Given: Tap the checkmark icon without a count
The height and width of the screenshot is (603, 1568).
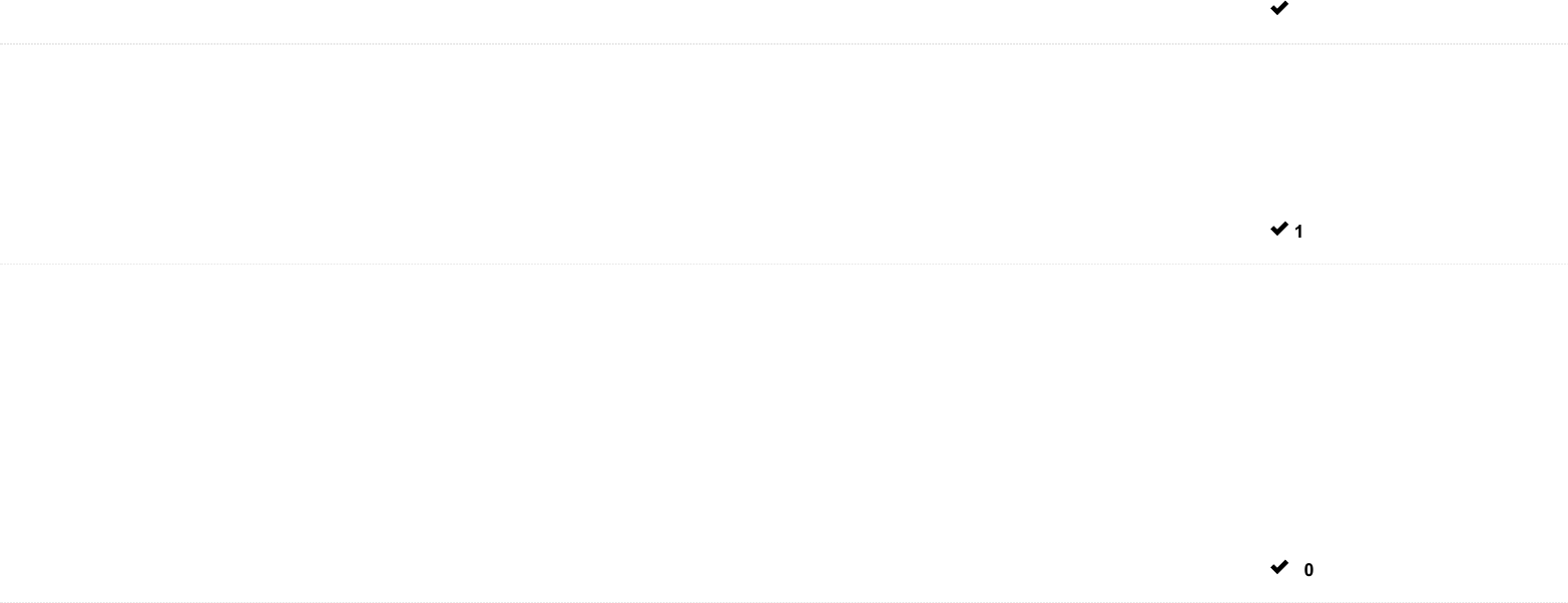Looking at the screenshot, I should click(x=1279, y=8).
